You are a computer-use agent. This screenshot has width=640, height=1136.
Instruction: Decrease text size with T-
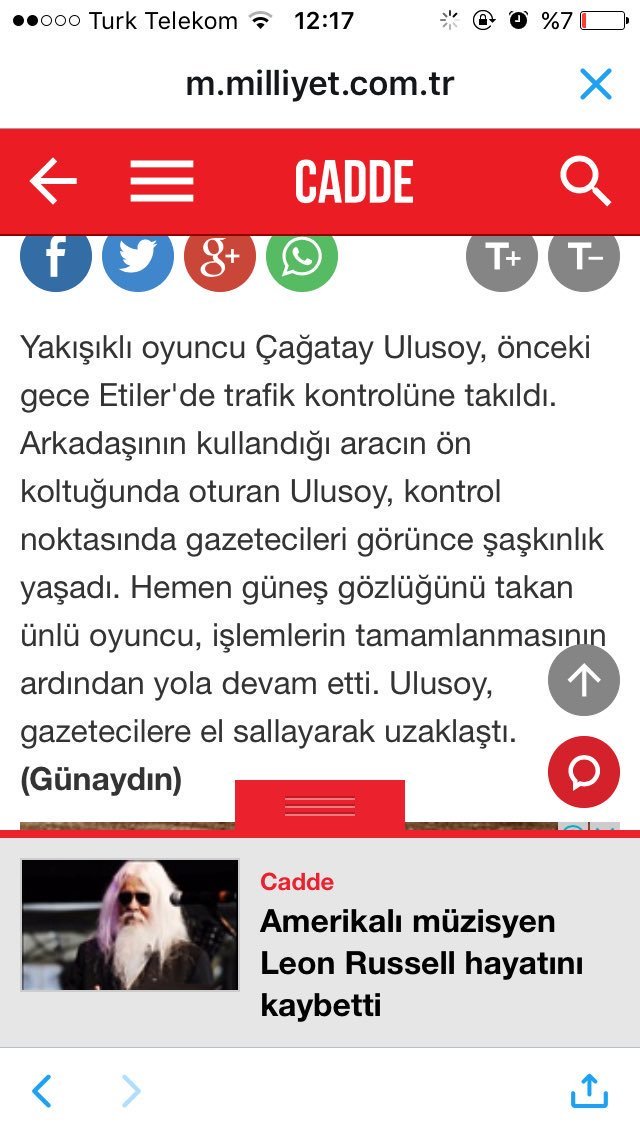tap(584, 257)
